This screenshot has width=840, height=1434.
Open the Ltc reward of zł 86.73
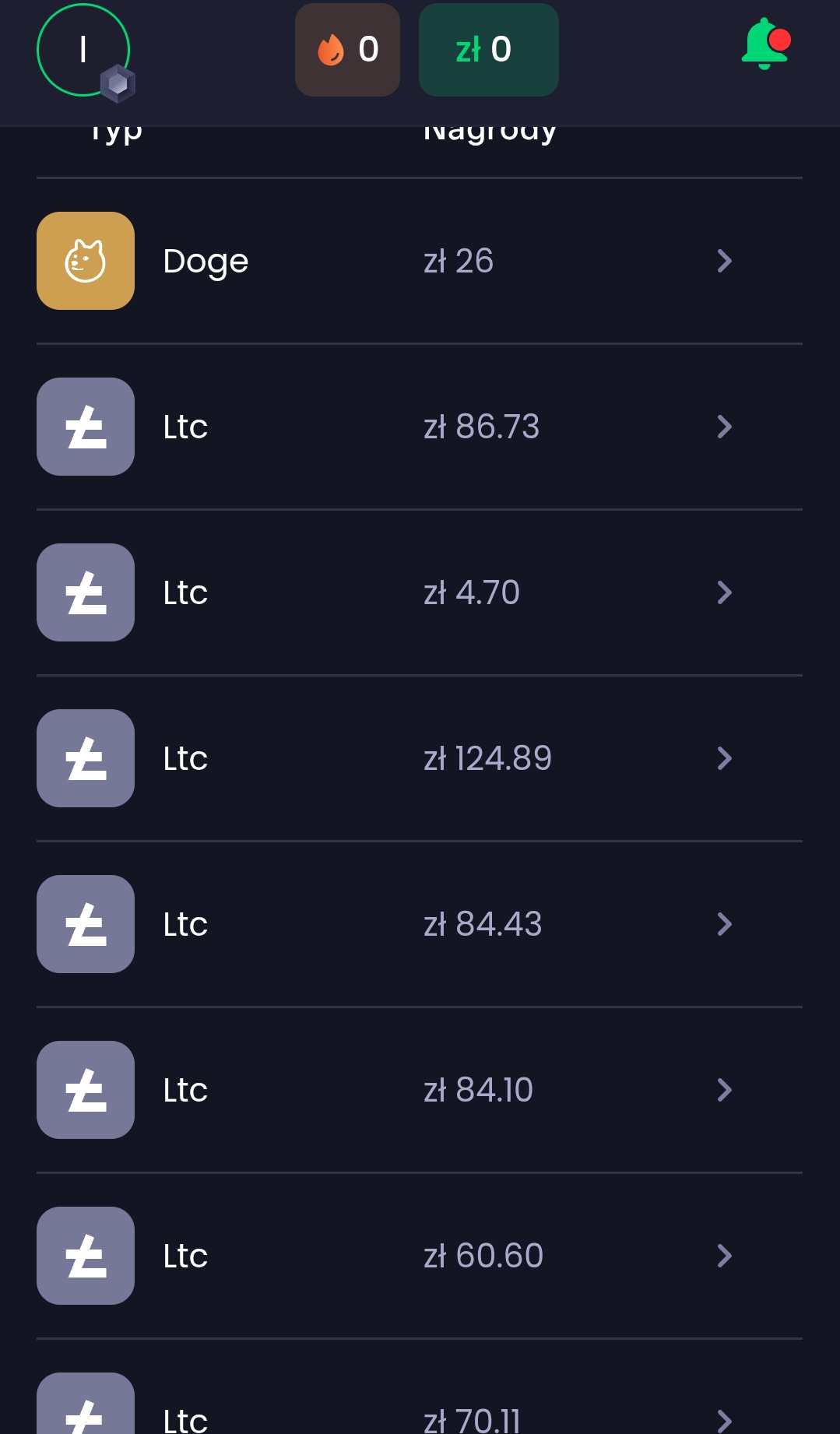point(419,427)
